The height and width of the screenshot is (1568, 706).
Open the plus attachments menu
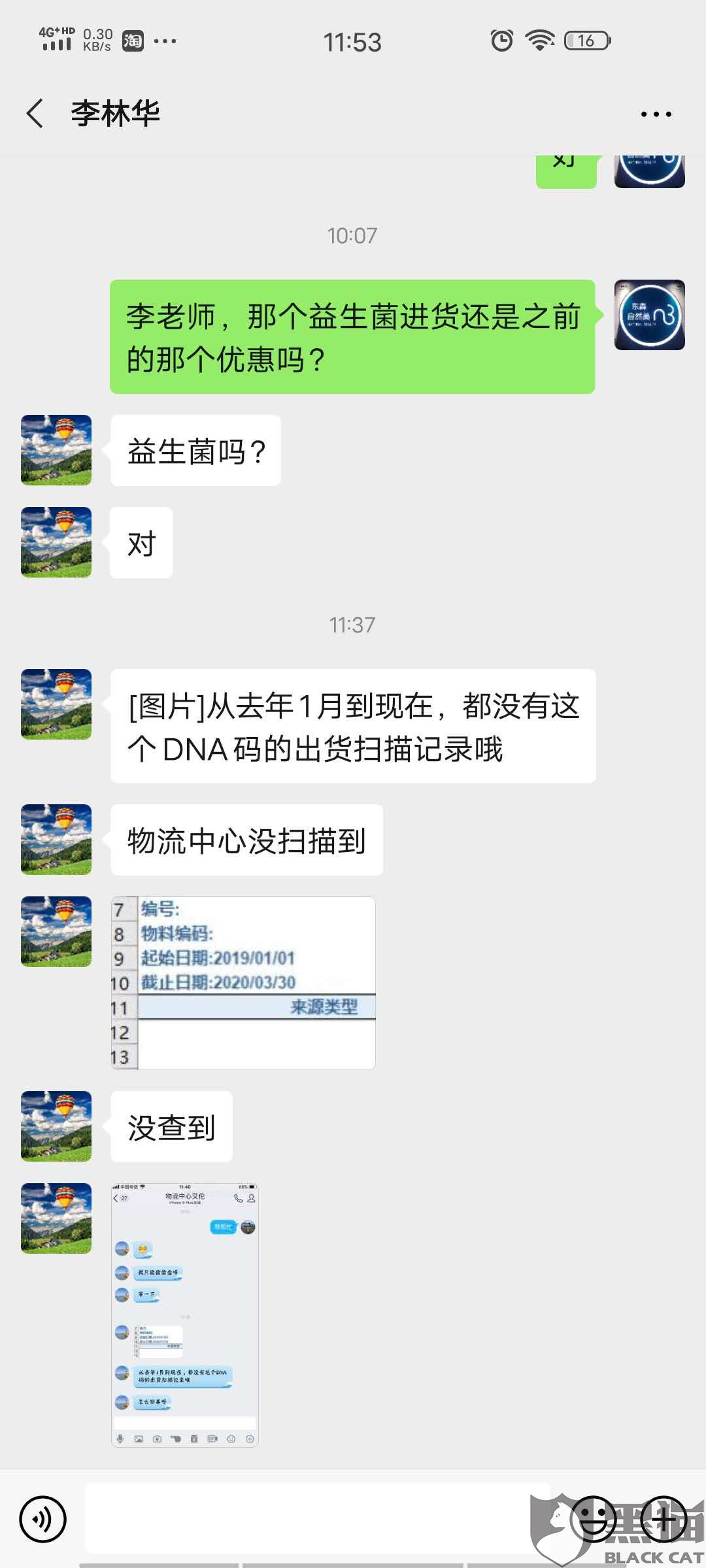coord(664,1519)
